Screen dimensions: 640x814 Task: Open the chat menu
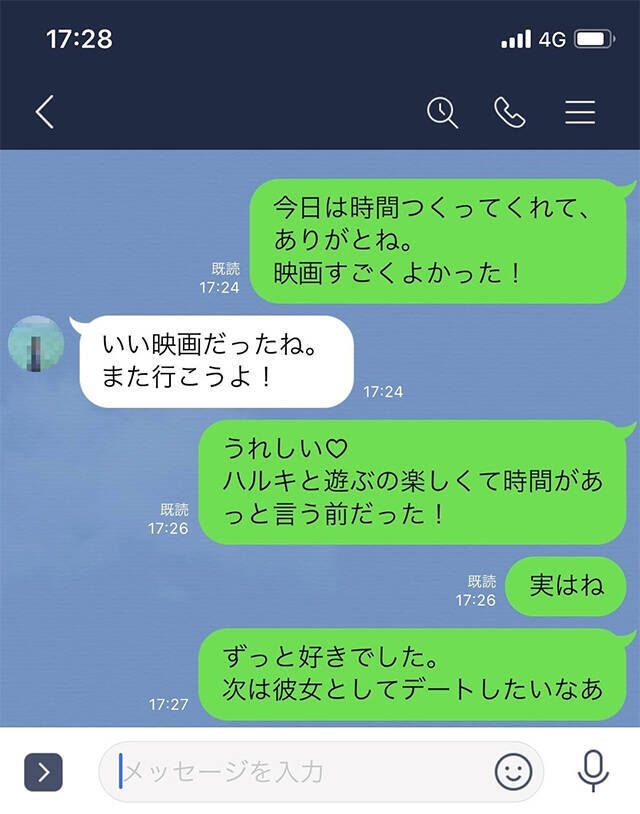pos(580,112)
